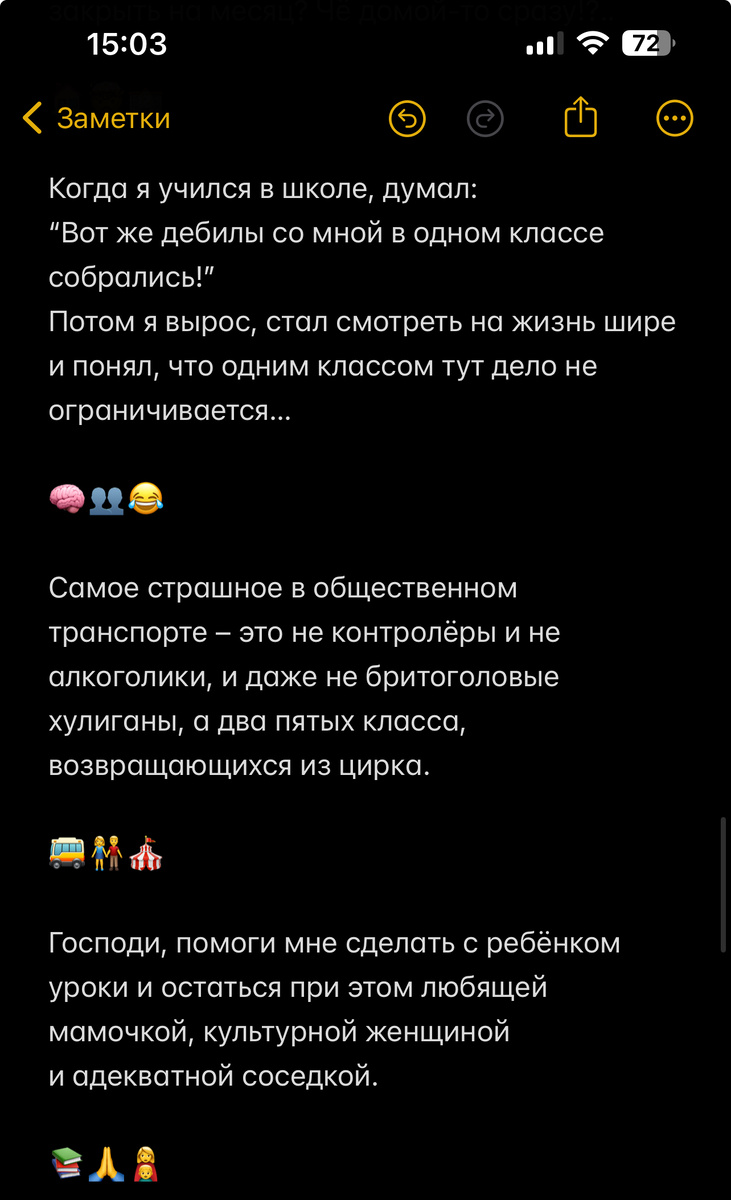The height and width of the screenshot is (1200, 731).
Task: Tap the two-people emoji in the first emoji row
Action: 105,497
